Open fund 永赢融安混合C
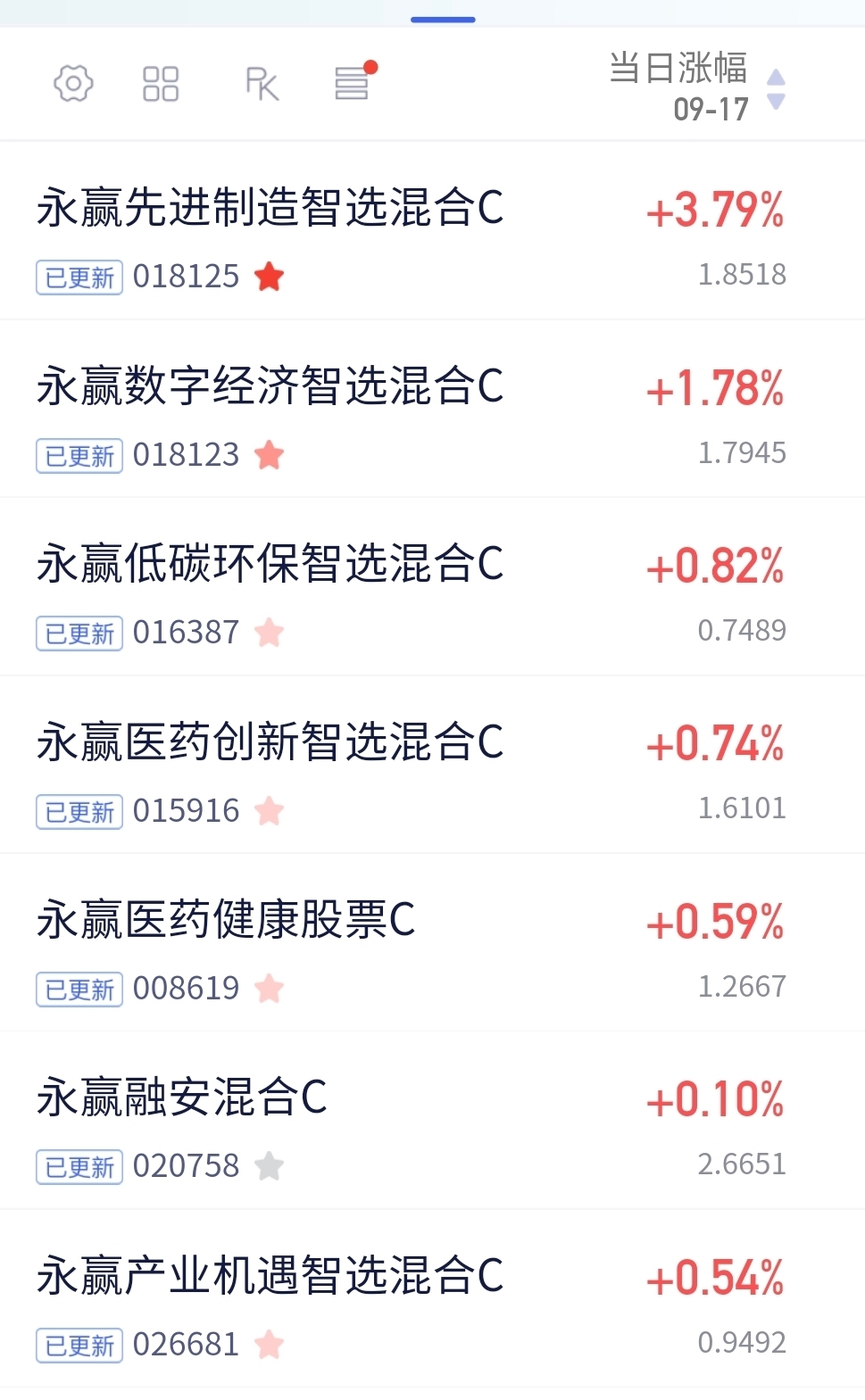This screenshot has width=865, height=1400. click(432, 1121)
